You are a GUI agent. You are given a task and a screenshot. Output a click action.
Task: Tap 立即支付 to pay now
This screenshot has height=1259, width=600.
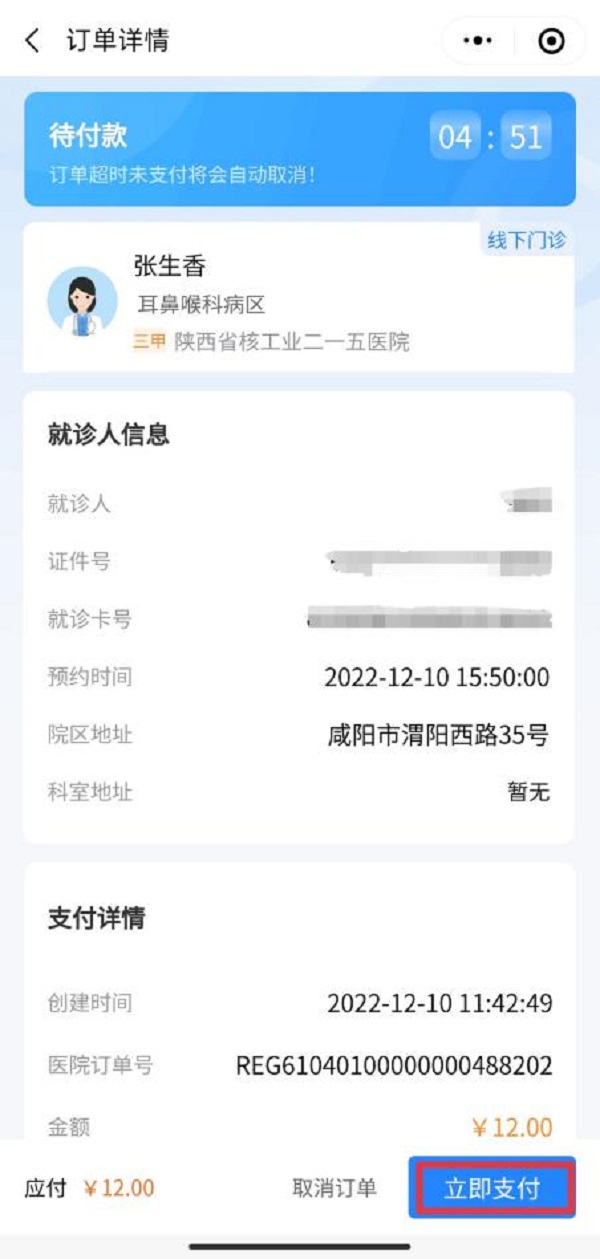(492, 1188)
